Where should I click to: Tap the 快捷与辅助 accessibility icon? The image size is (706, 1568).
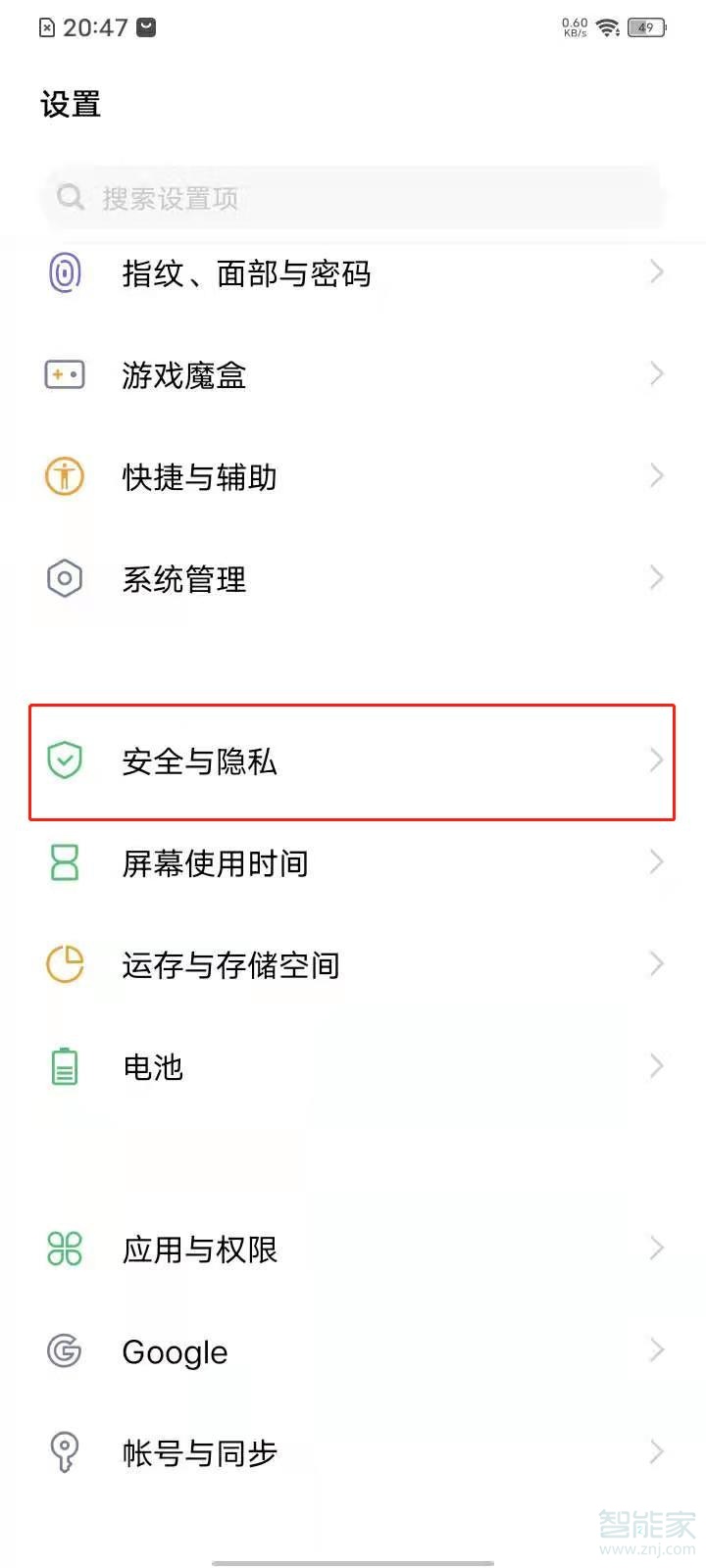(x=64, y=476)
